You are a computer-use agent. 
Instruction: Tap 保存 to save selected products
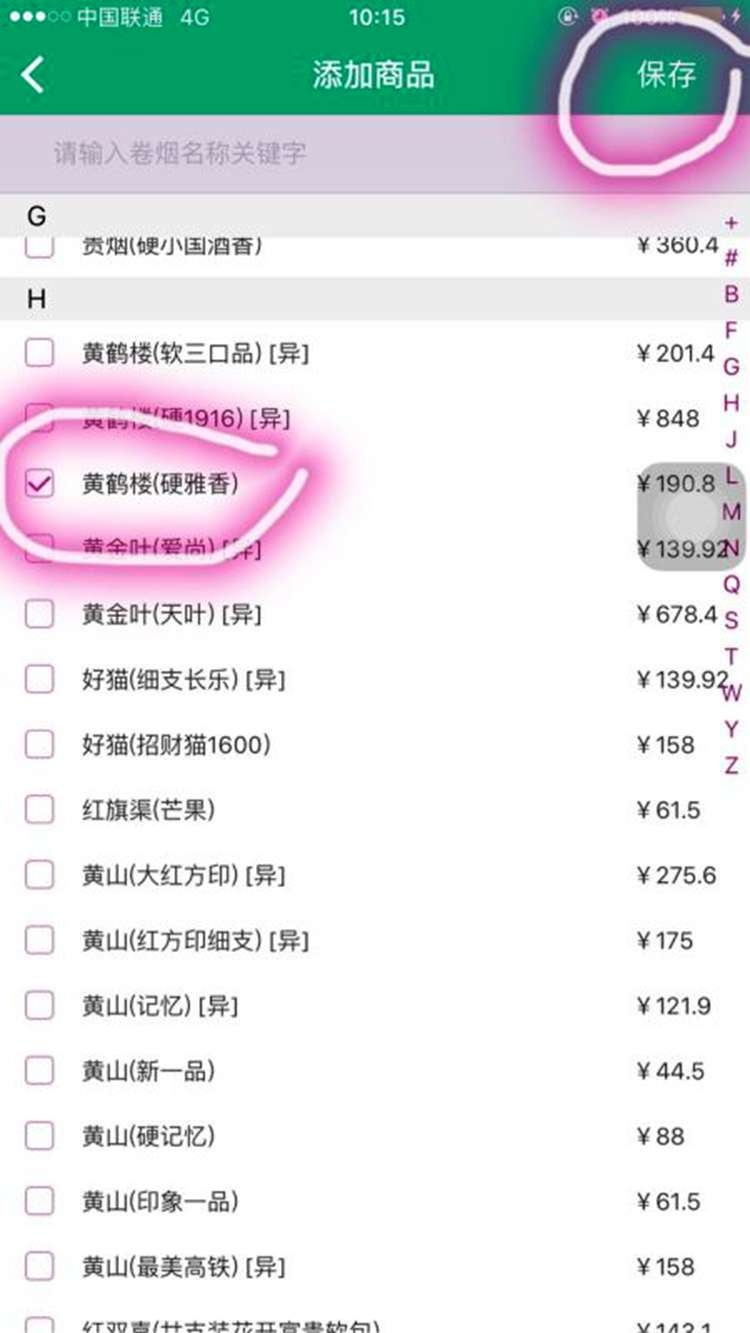pos(666,75)
